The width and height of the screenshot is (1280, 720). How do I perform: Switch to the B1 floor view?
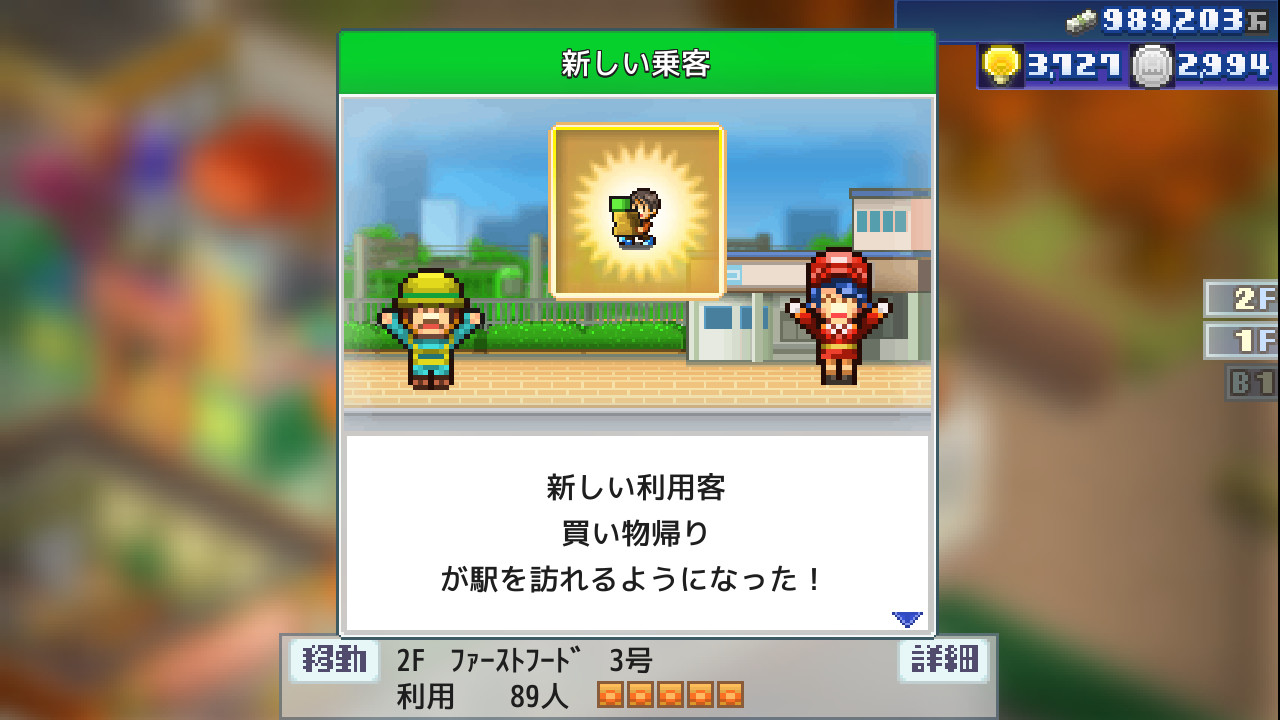[x=1252, y=383]
